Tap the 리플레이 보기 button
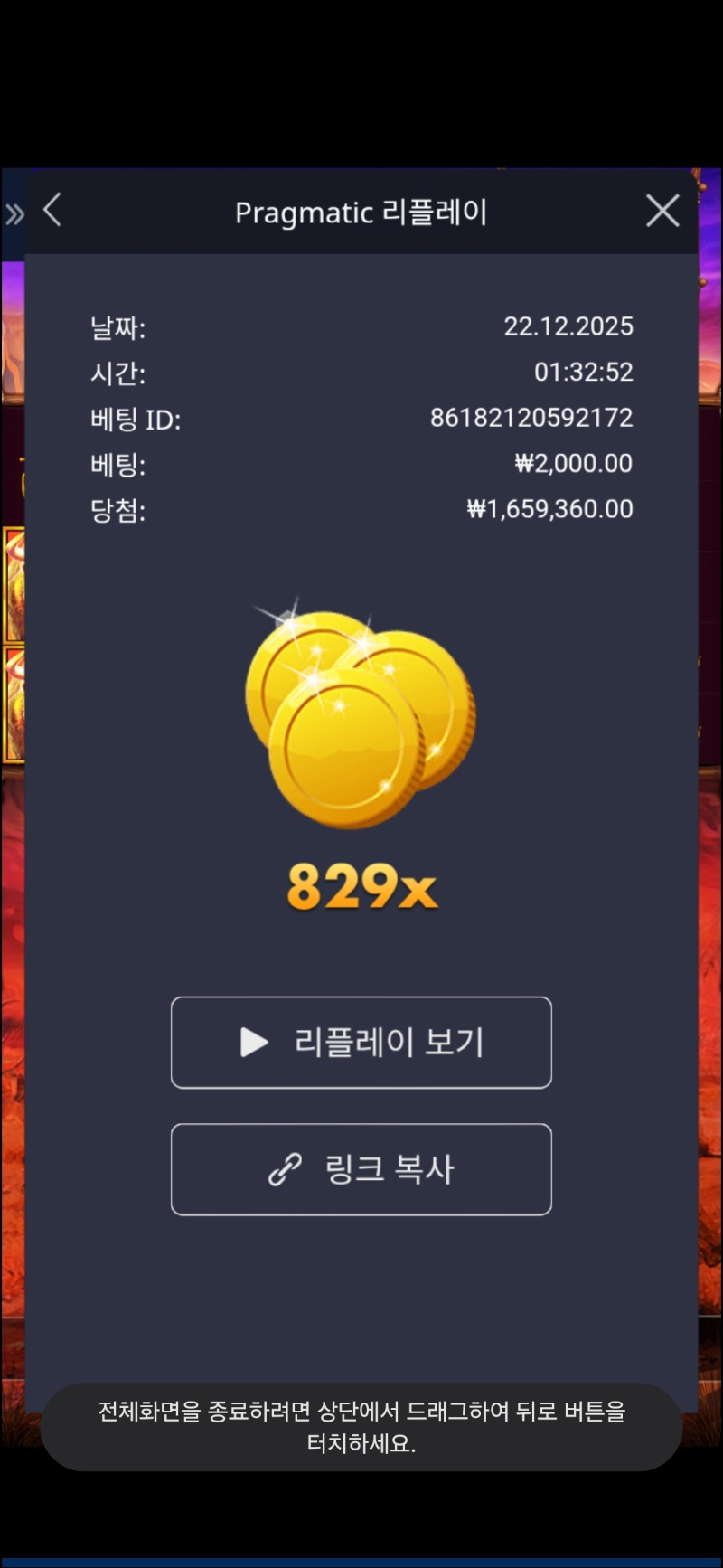This screenshot has width=723, height=1568. coord(361,1043)
